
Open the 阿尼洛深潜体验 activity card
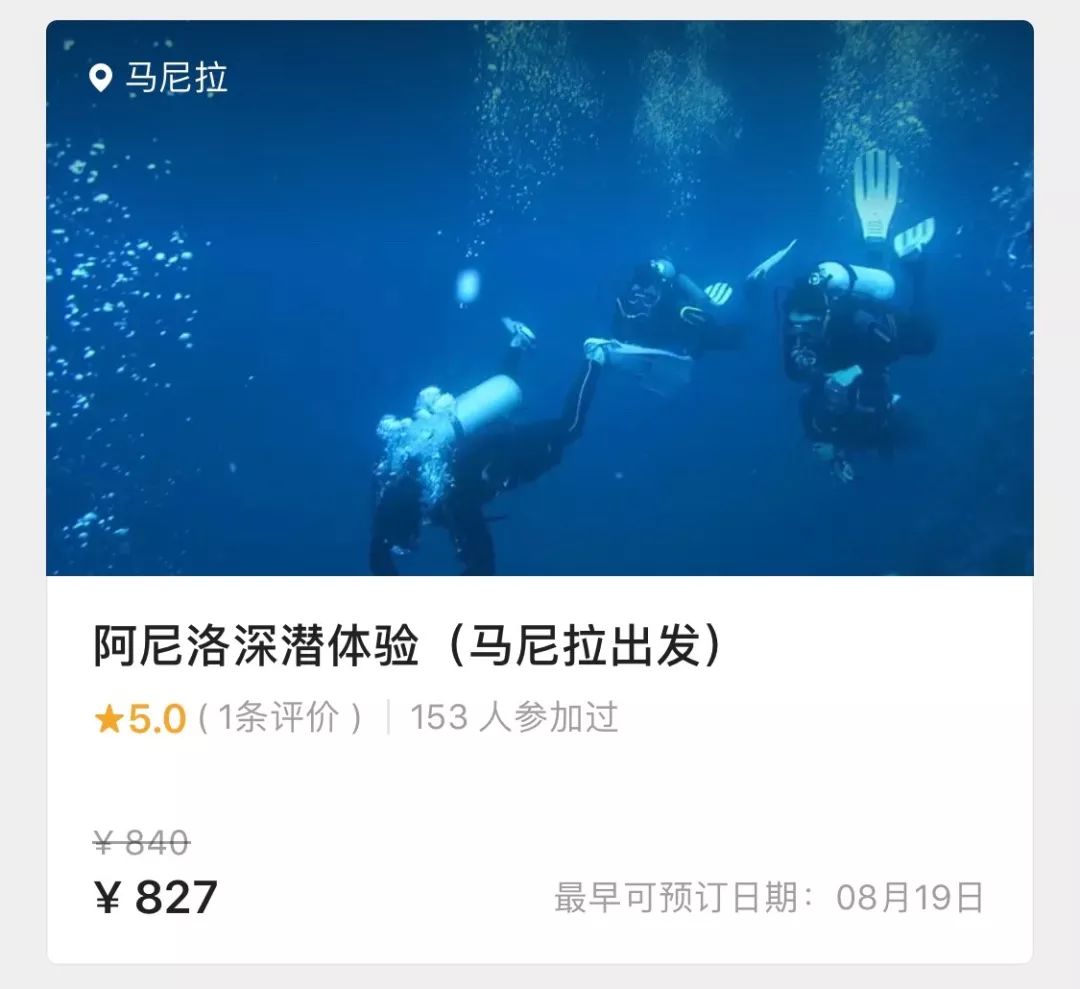(x=408, y=647)
